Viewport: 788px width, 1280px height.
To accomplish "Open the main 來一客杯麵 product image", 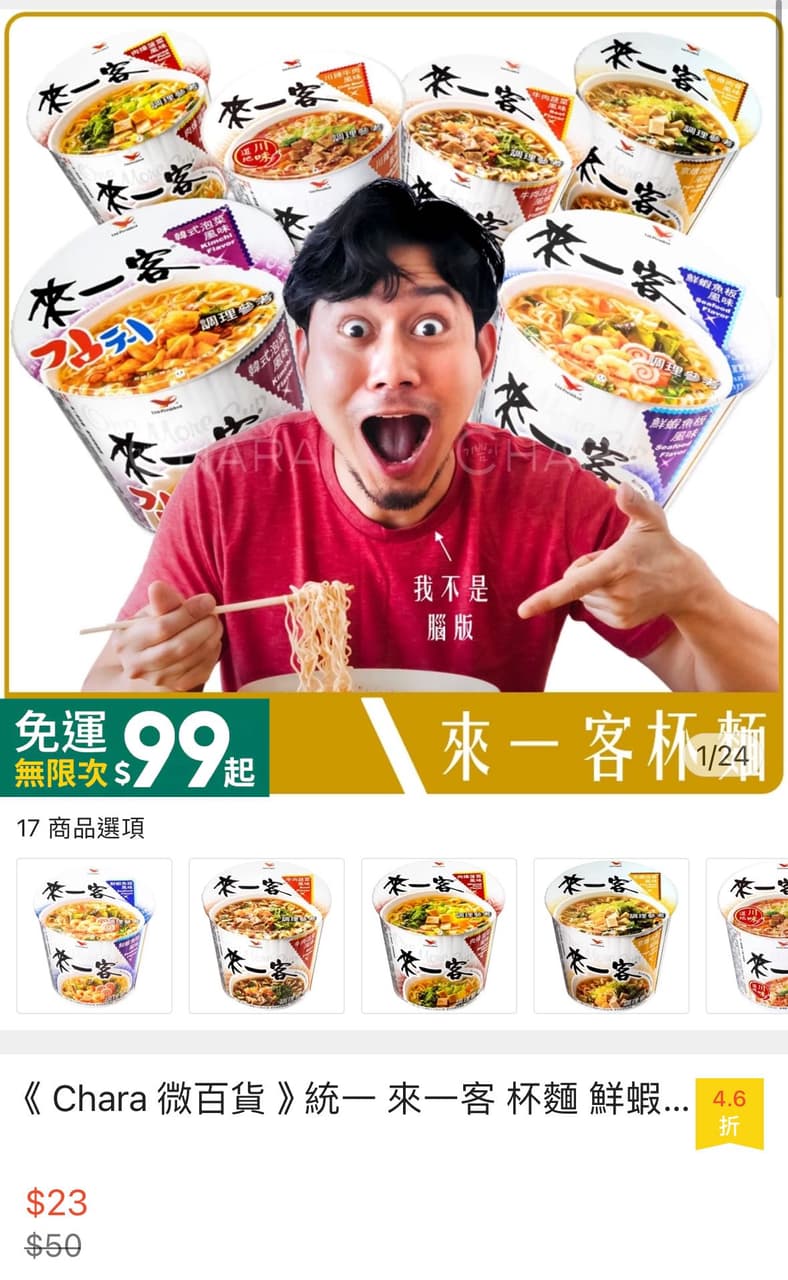I will pos(394,400).
